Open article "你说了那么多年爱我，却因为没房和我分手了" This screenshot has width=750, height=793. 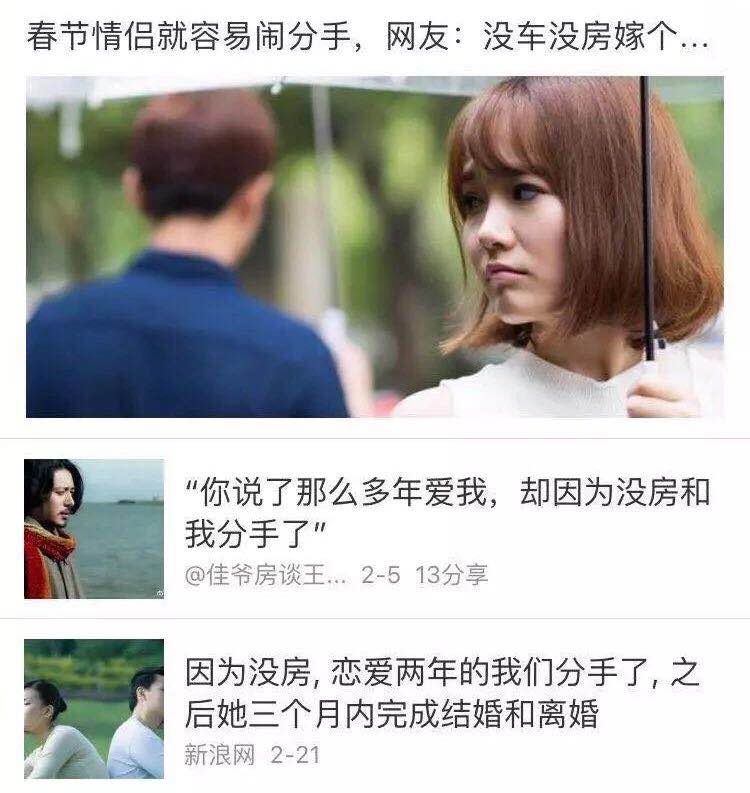(x=446, y=512)
